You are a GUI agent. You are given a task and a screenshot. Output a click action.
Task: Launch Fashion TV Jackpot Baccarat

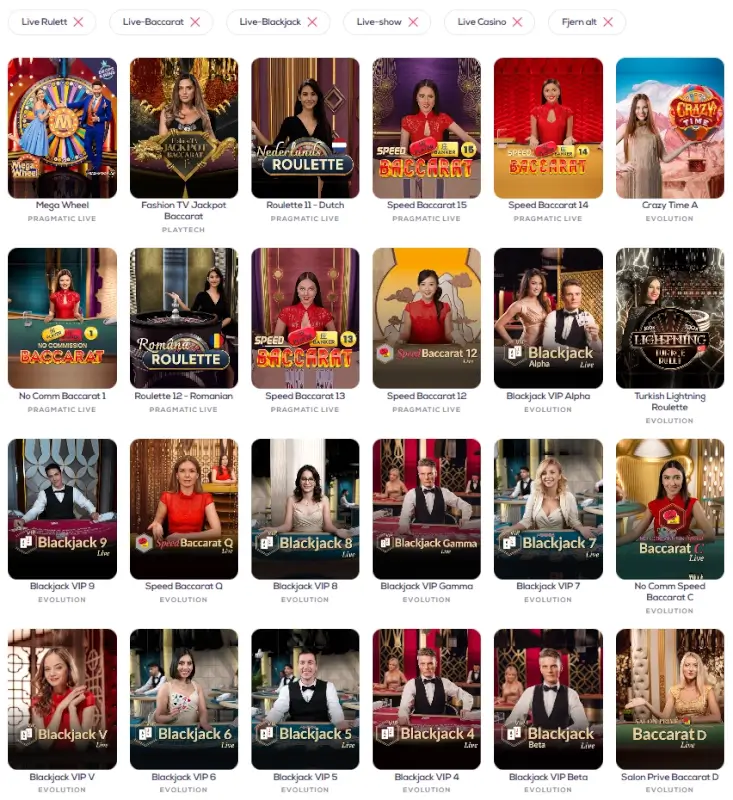[184, 128]
